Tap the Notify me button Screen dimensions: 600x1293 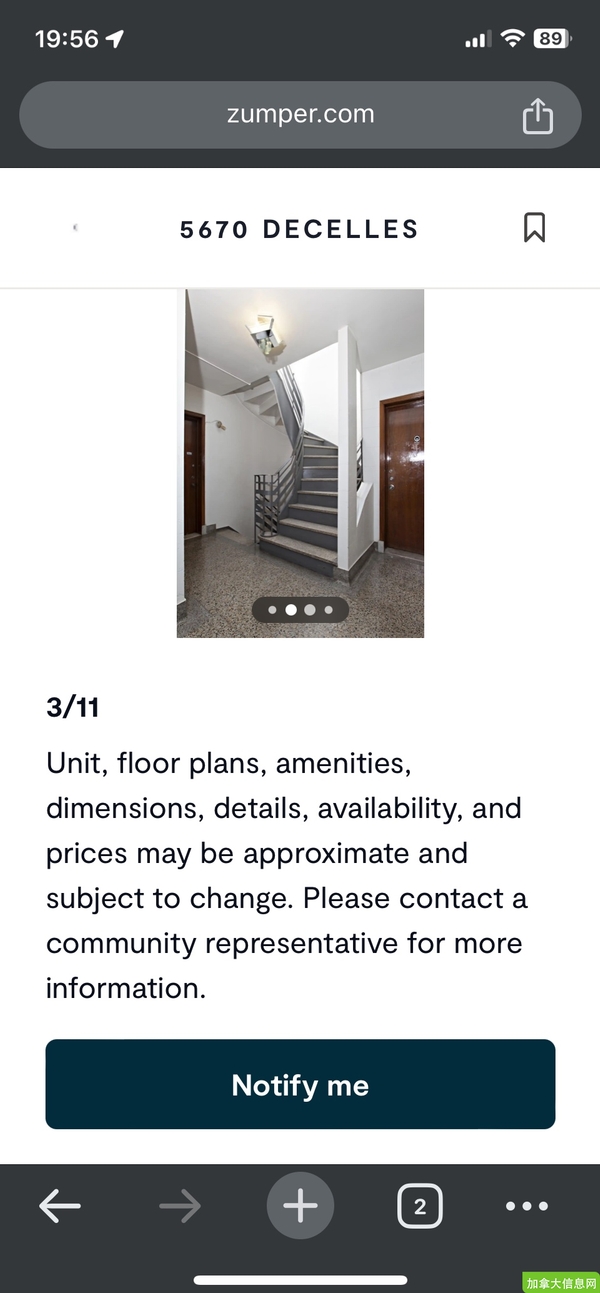pos(300,1085)
